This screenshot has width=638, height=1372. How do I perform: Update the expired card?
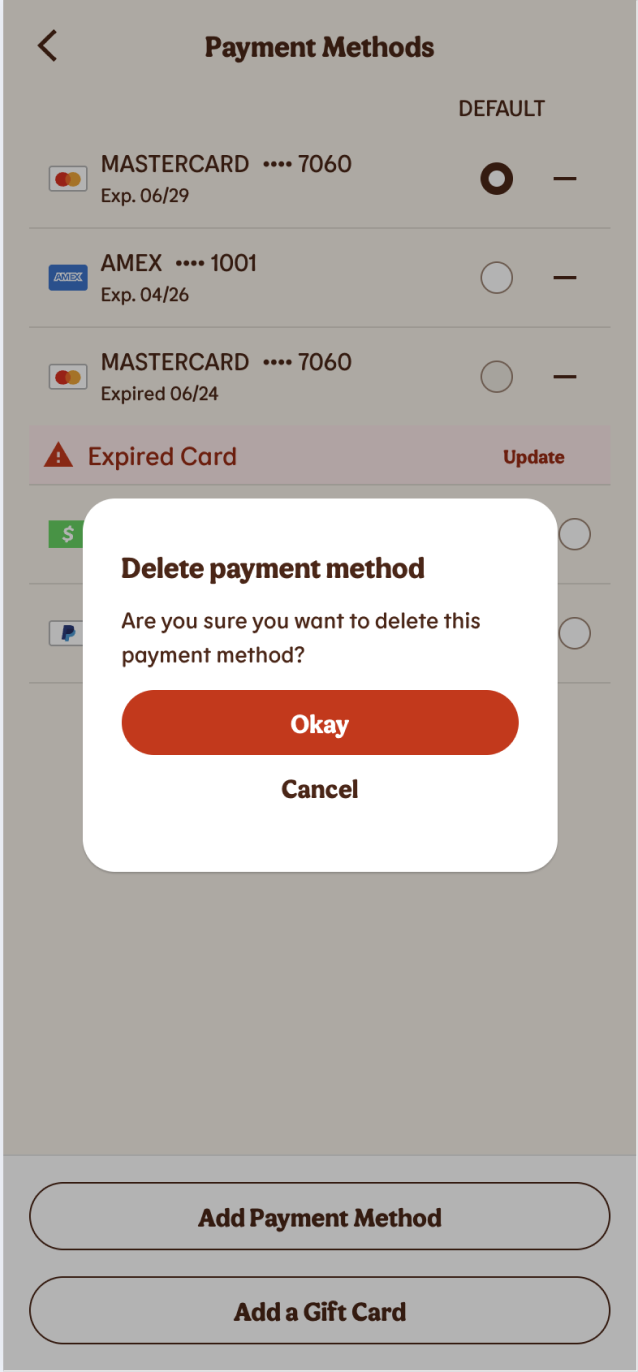click(x=534, y=457)
